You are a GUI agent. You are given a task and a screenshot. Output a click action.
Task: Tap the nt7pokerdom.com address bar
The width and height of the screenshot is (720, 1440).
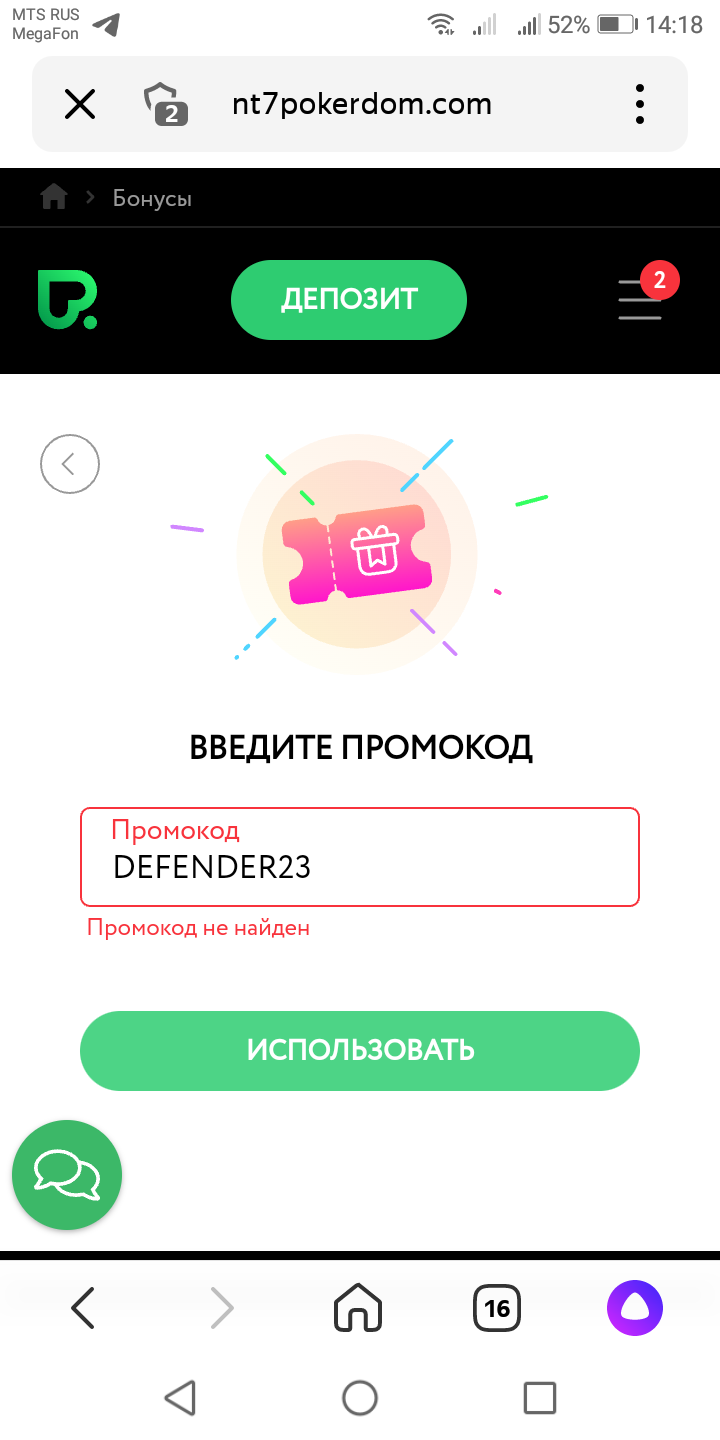click(360, 104)
